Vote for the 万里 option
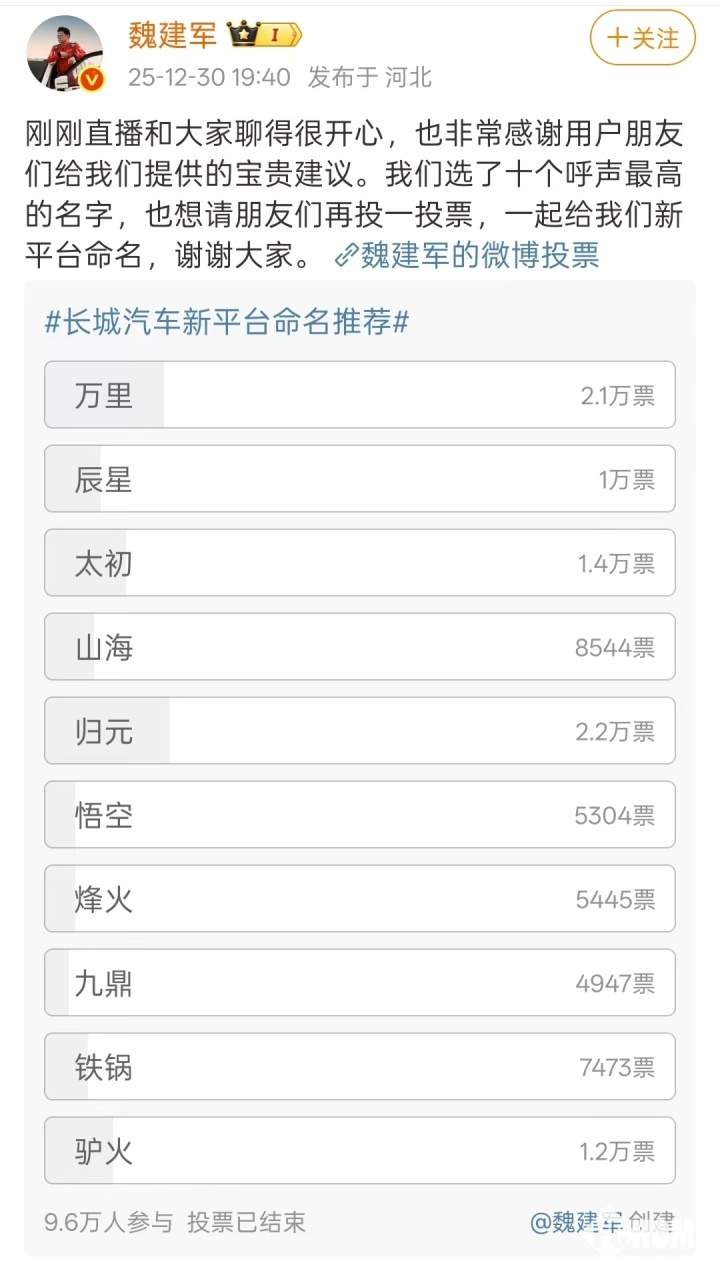Viewport: 720px width, 1275px height. (x=360, y=395)
